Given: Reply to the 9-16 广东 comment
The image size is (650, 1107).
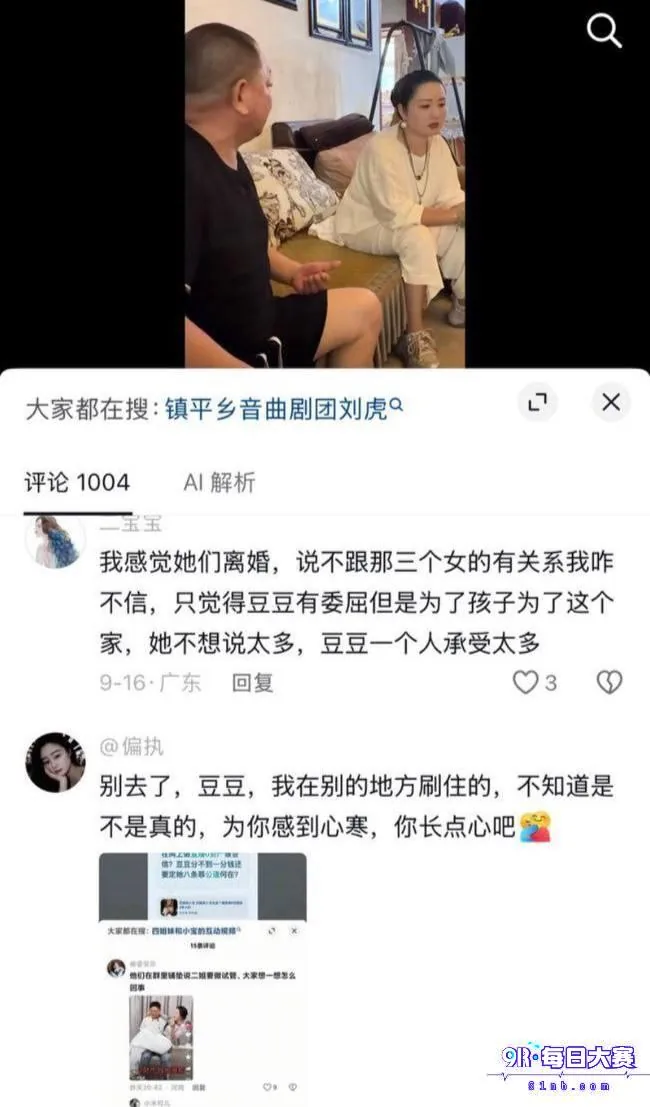Looking at the screenshot, I should [x=253, y=683].
